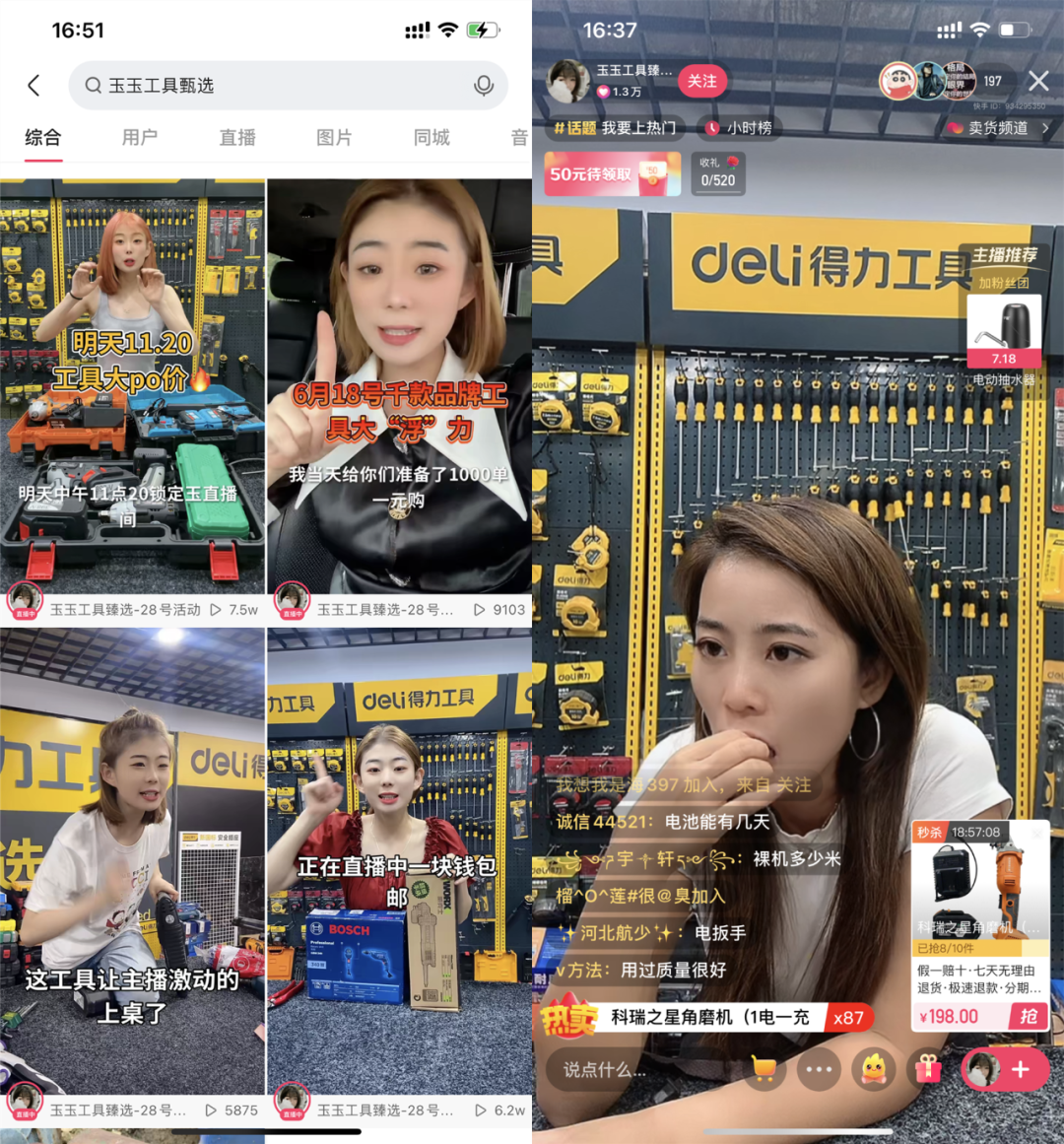Tap 抢 on the ¥198.00 product card
Screen dimensions: 1064x1144
tap(1028, 1016)
